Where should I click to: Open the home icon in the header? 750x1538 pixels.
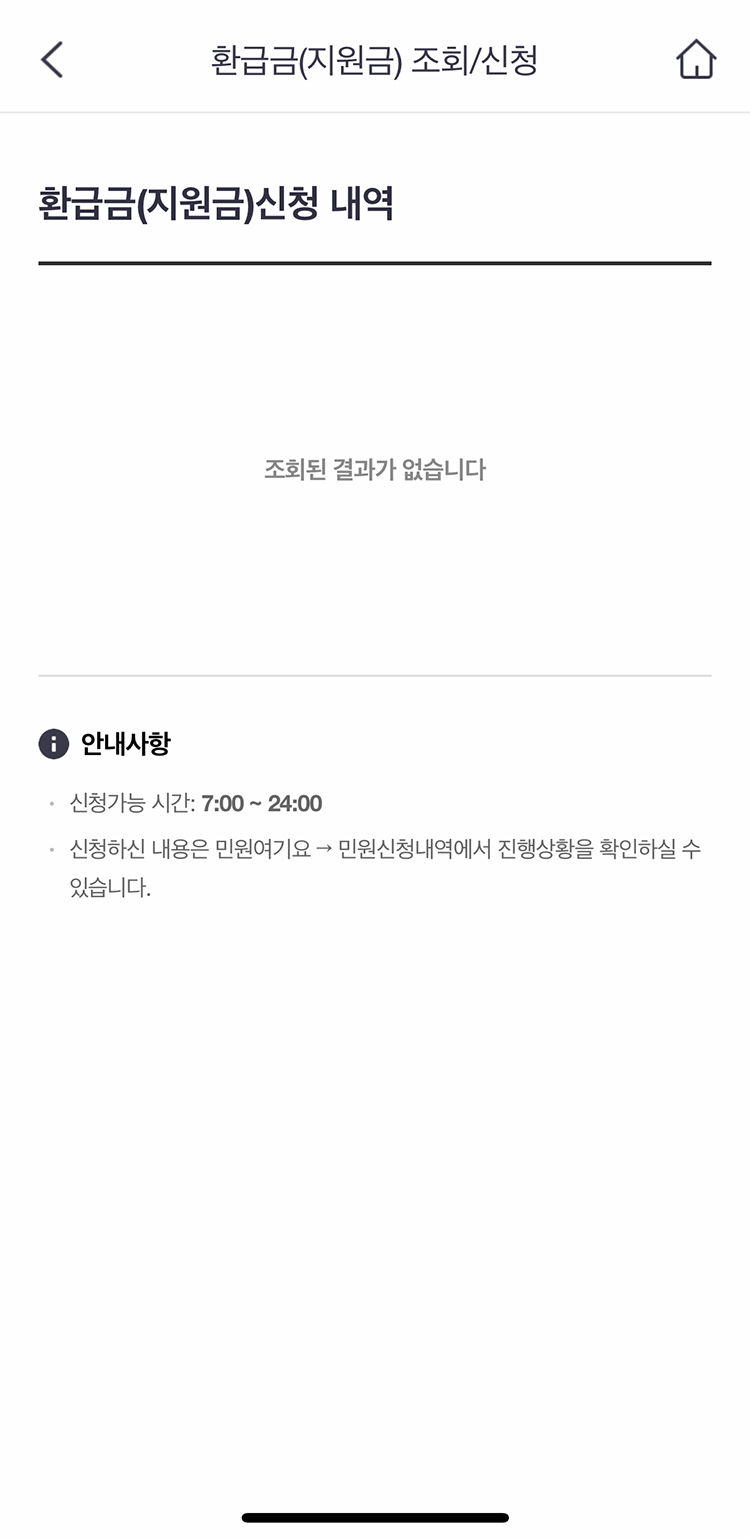pyautogui.click(x=694, y=59)
